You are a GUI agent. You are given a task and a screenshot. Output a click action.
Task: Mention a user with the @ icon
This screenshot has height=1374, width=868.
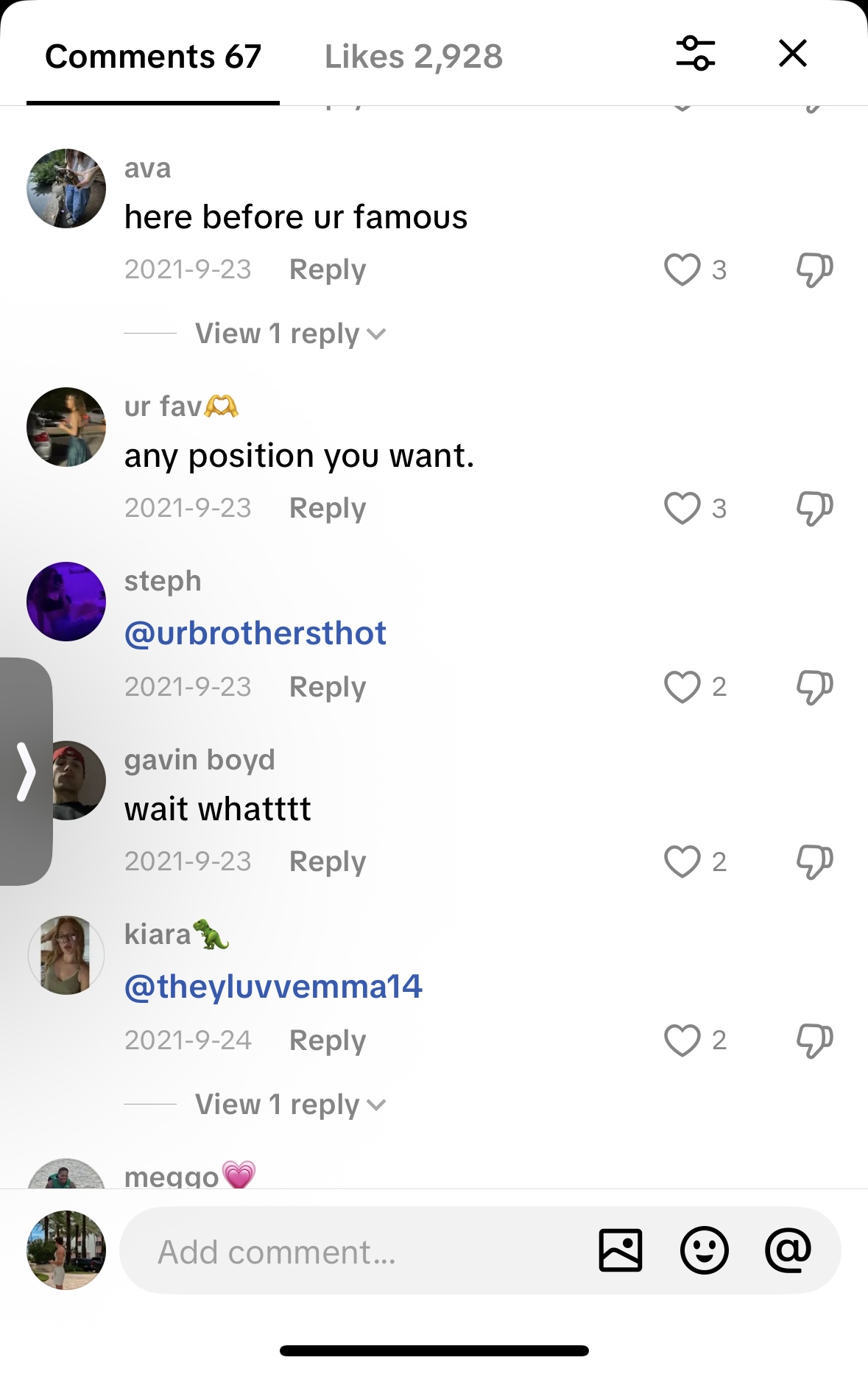[x=788, y=1250]
